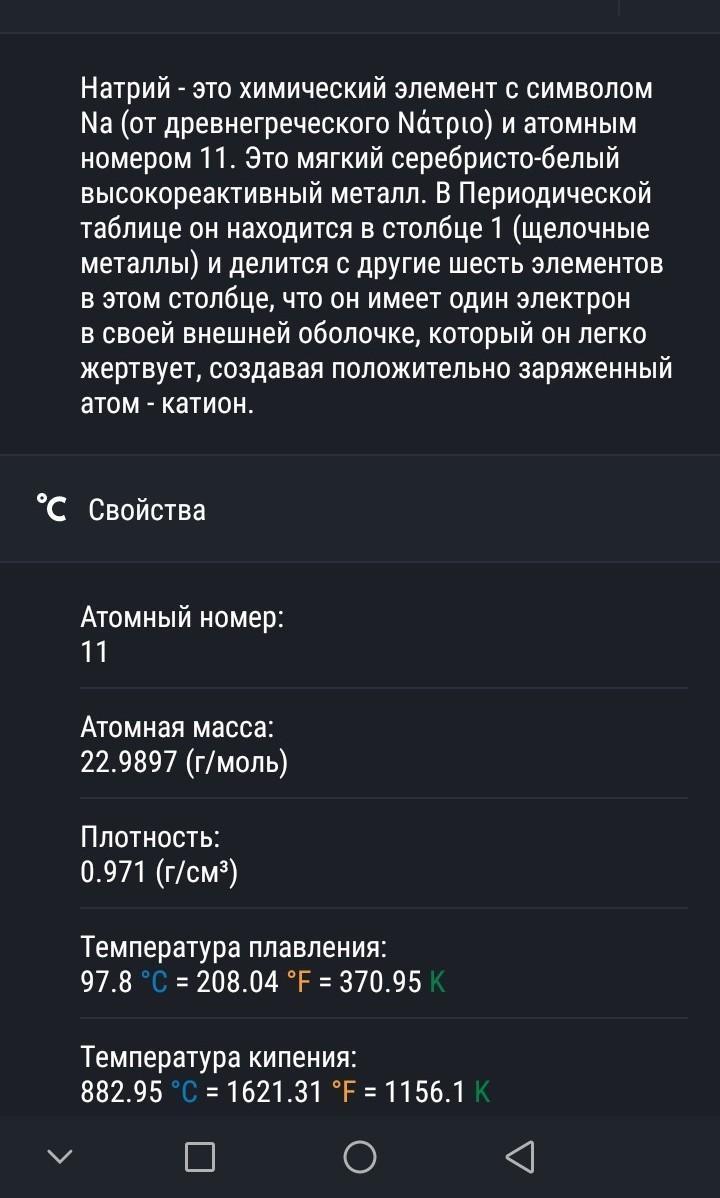The height and width of the screenshot is (1198, 720).
Task: Go back using the navigation bar triangle
Action: (521, 1157)
